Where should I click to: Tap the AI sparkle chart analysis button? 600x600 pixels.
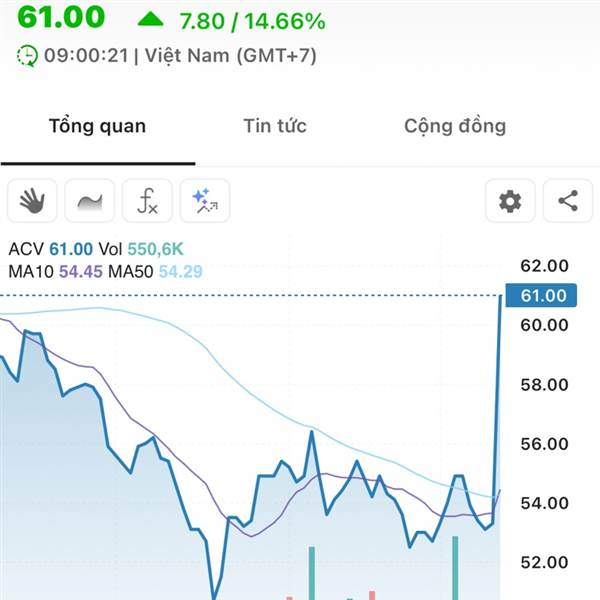coord(205,201)
